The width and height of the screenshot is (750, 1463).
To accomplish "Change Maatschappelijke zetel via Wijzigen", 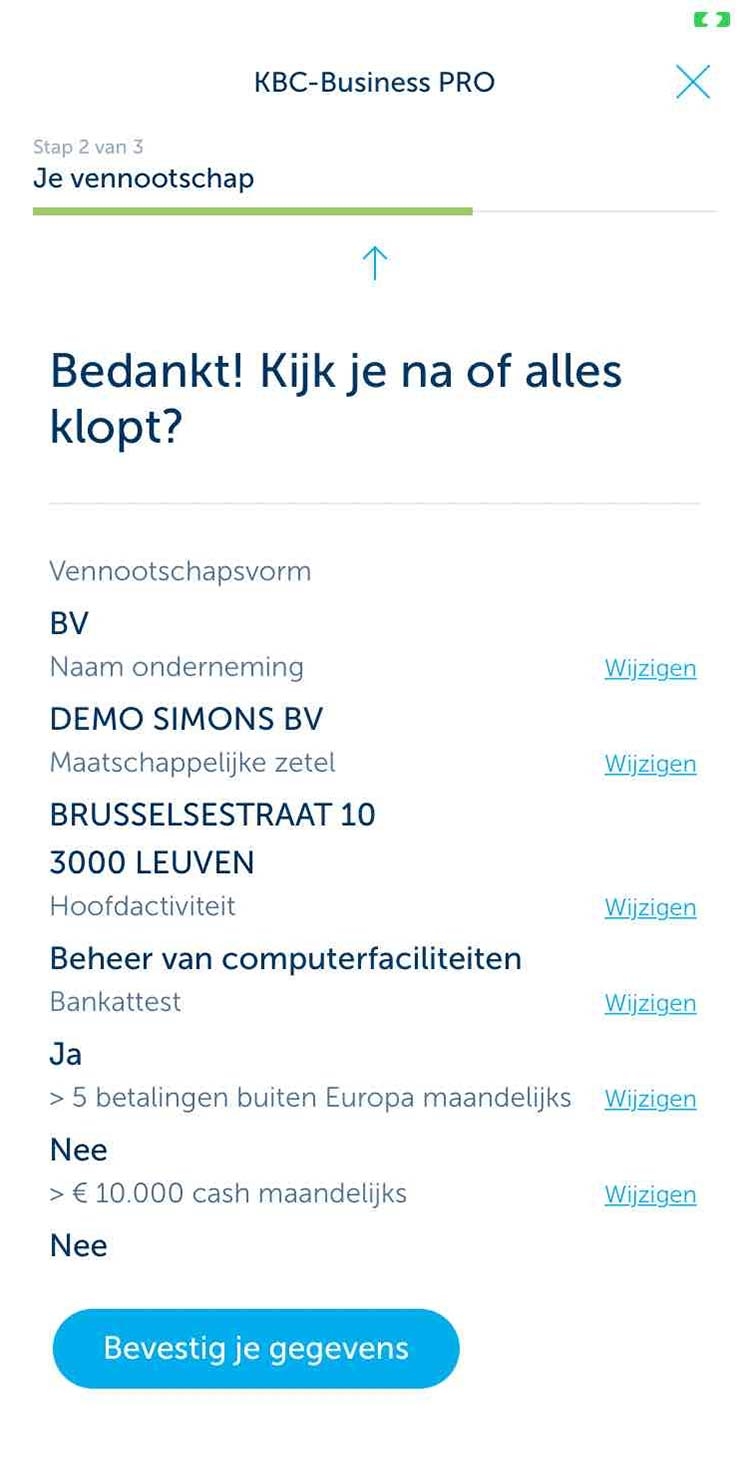I will pyautogui.click(x=650, y=764).
